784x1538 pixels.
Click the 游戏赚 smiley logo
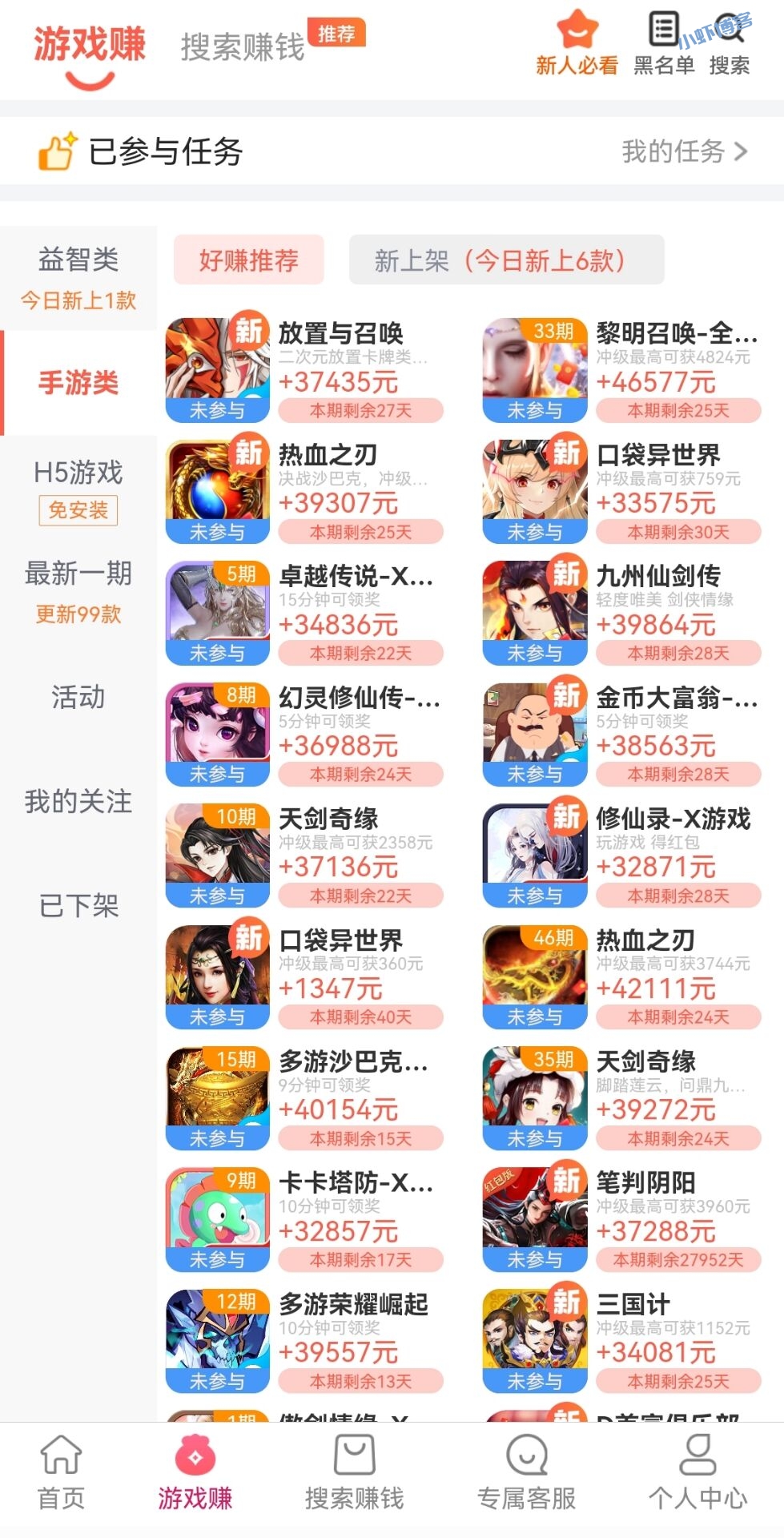[90, 48]
